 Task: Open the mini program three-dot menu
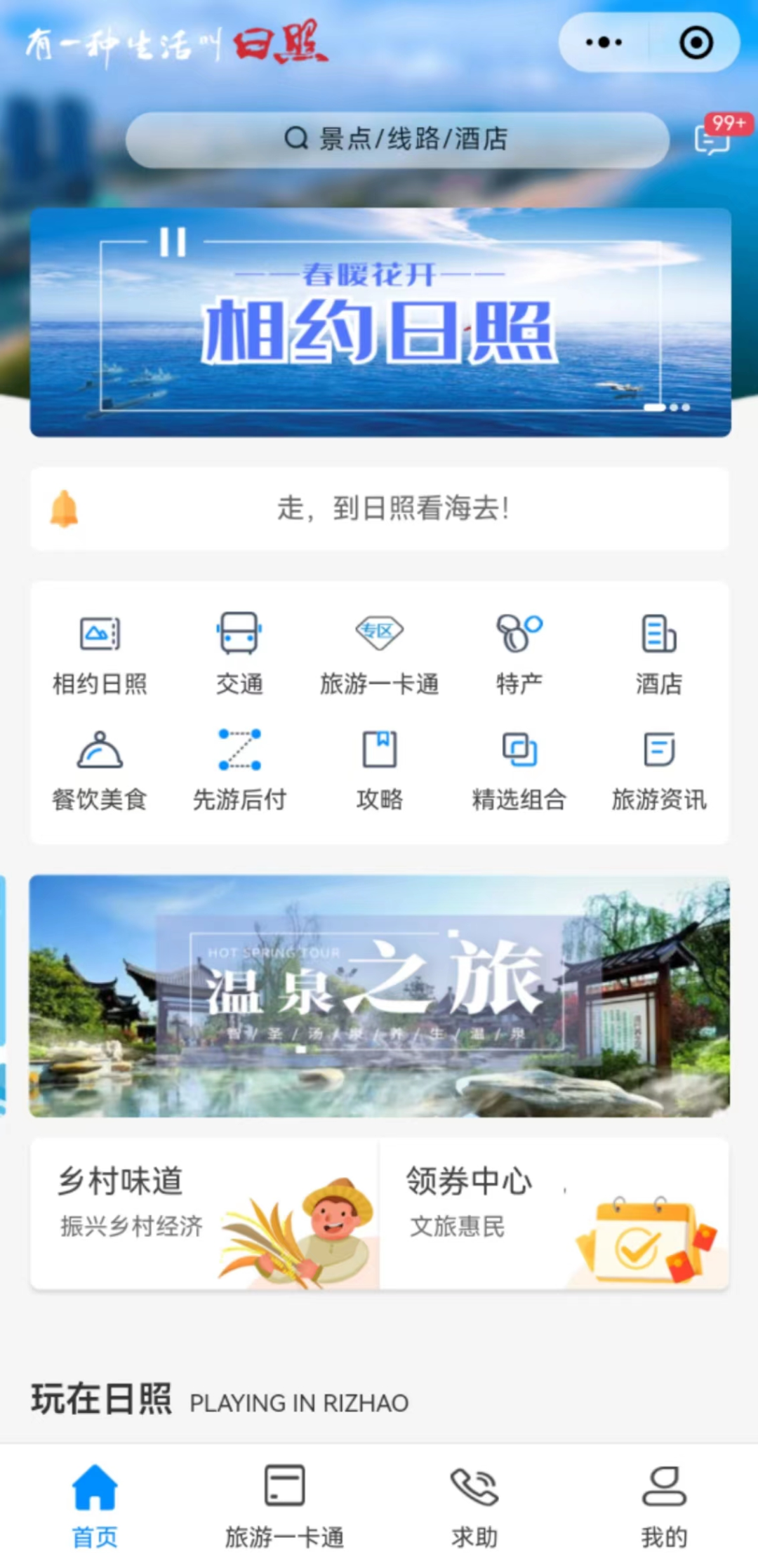point(604,42)
